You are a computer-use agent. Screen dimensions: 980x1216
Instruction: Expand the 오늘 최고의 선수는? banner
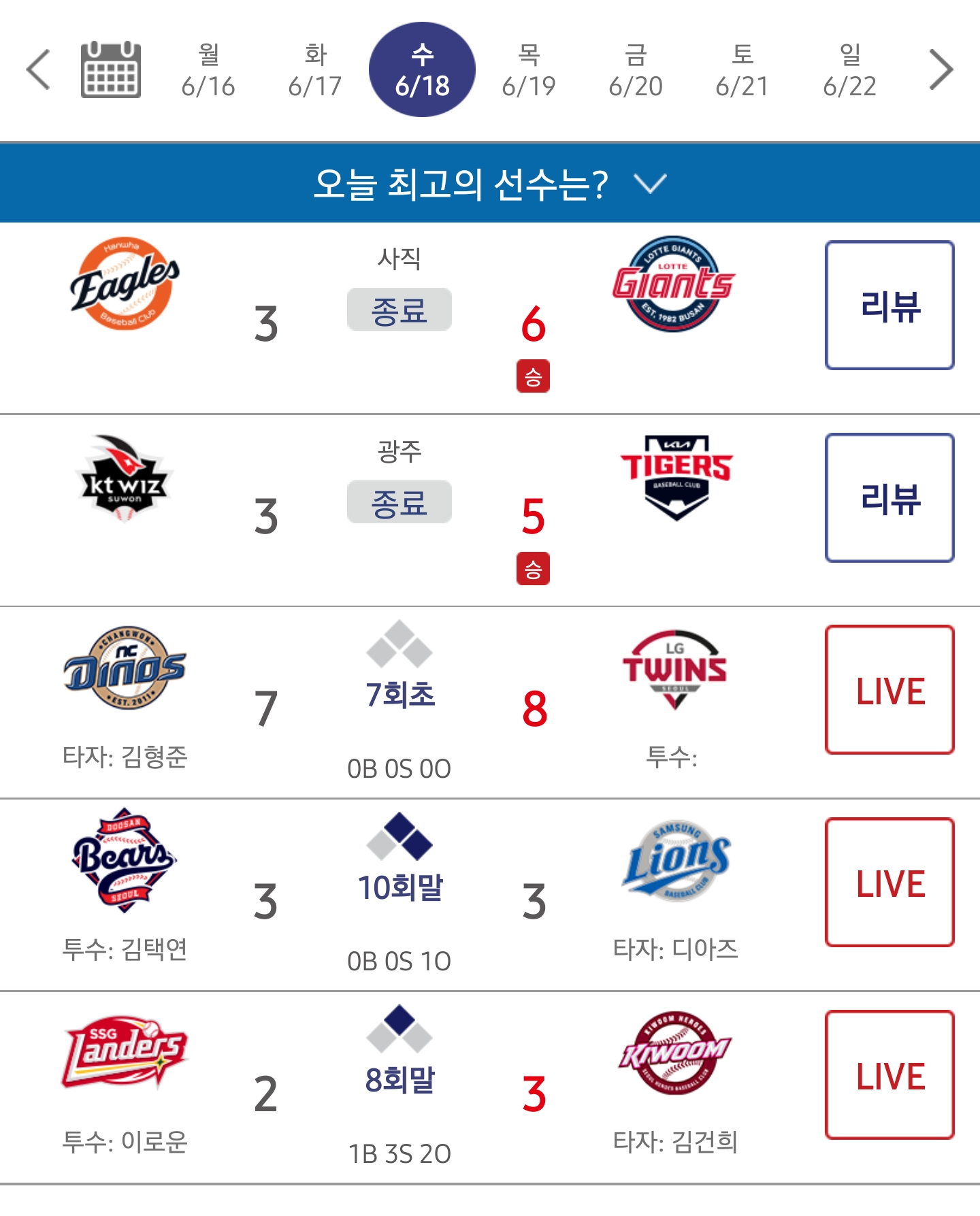490,184
